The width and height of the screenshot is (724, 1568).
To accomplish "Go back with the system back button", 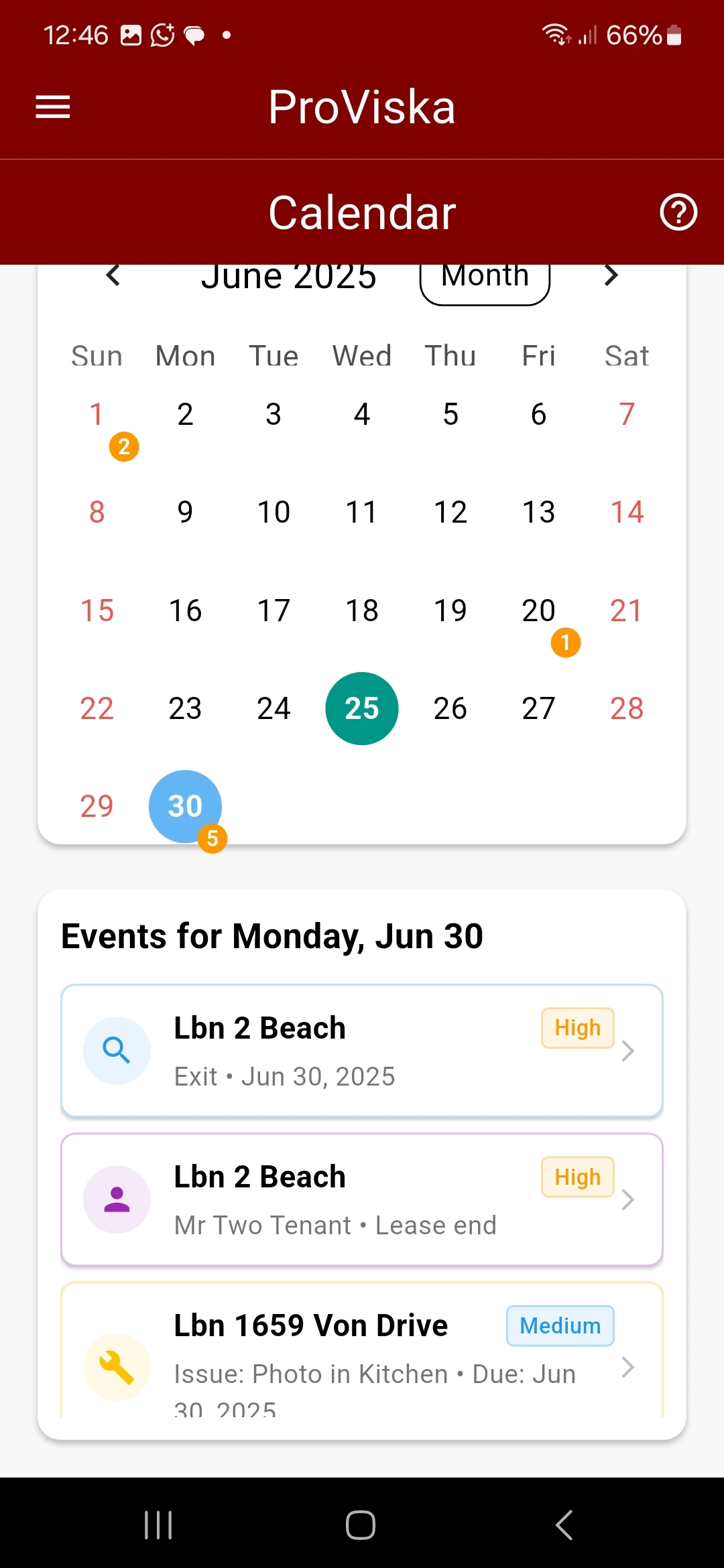I will (x=564, y=1525).
